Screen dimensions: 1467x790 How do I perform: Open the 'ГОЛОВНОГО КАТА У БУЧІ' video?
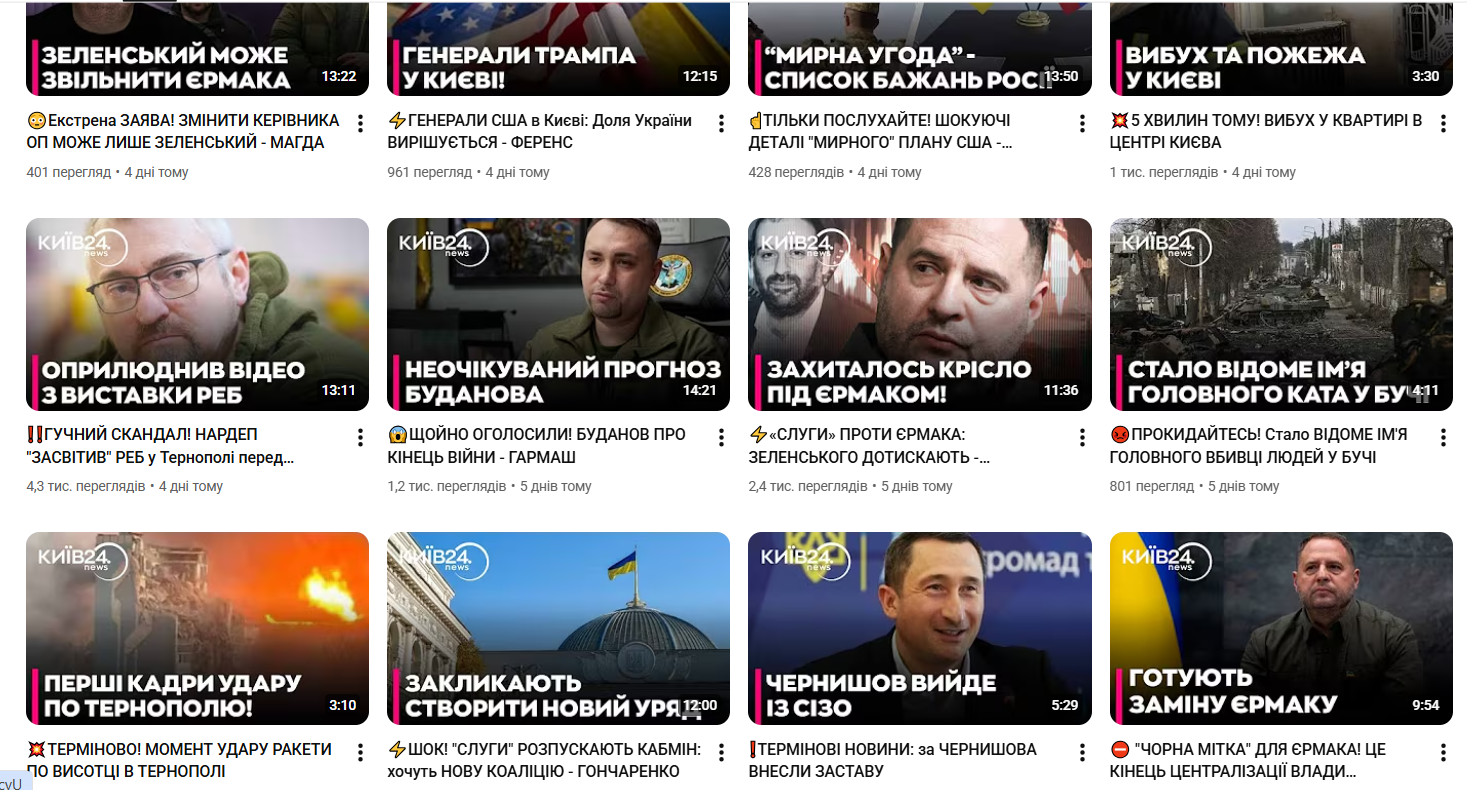pos(1280,314)
